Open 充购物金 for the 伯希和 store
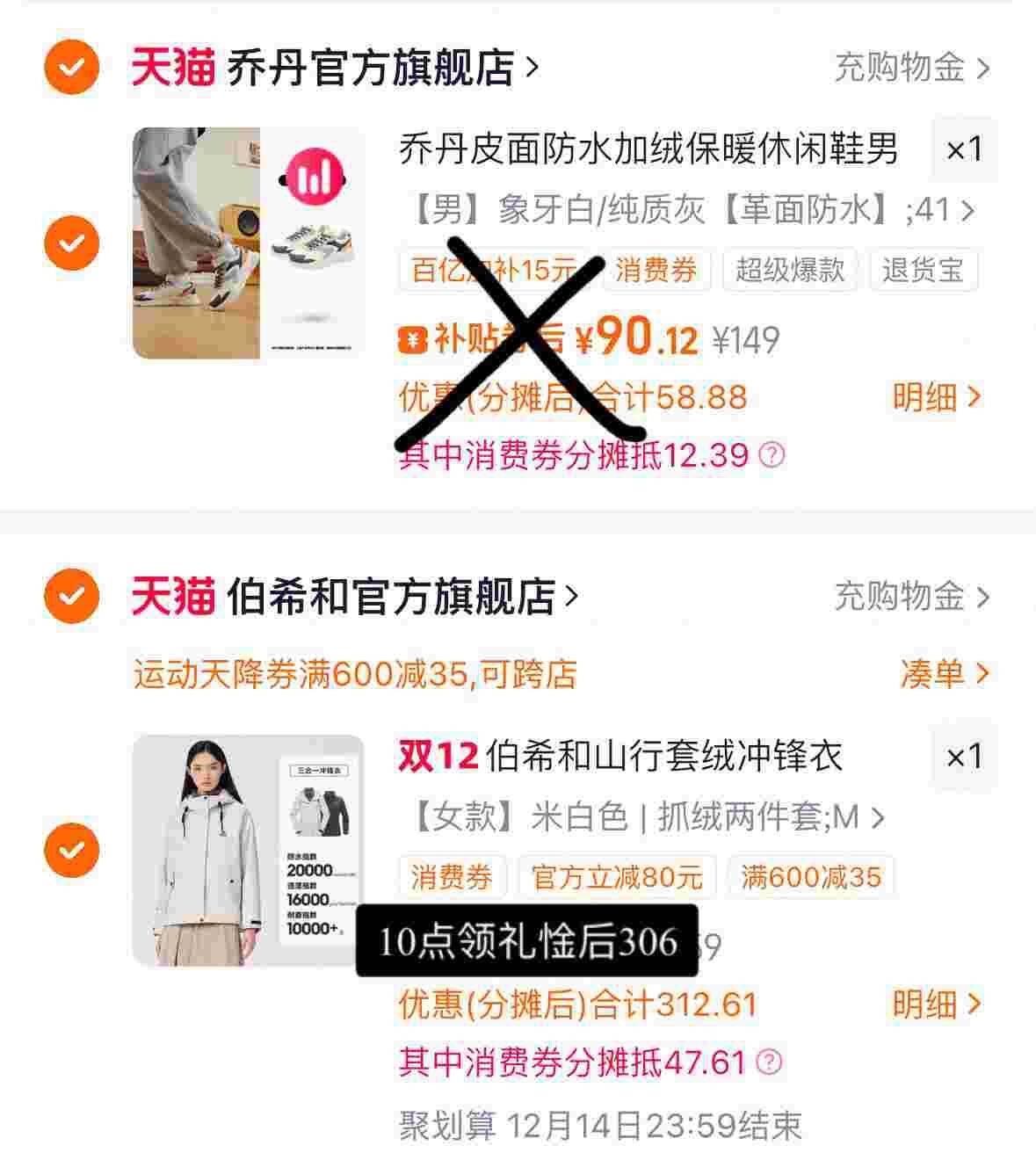 click(x=912, y=597)
